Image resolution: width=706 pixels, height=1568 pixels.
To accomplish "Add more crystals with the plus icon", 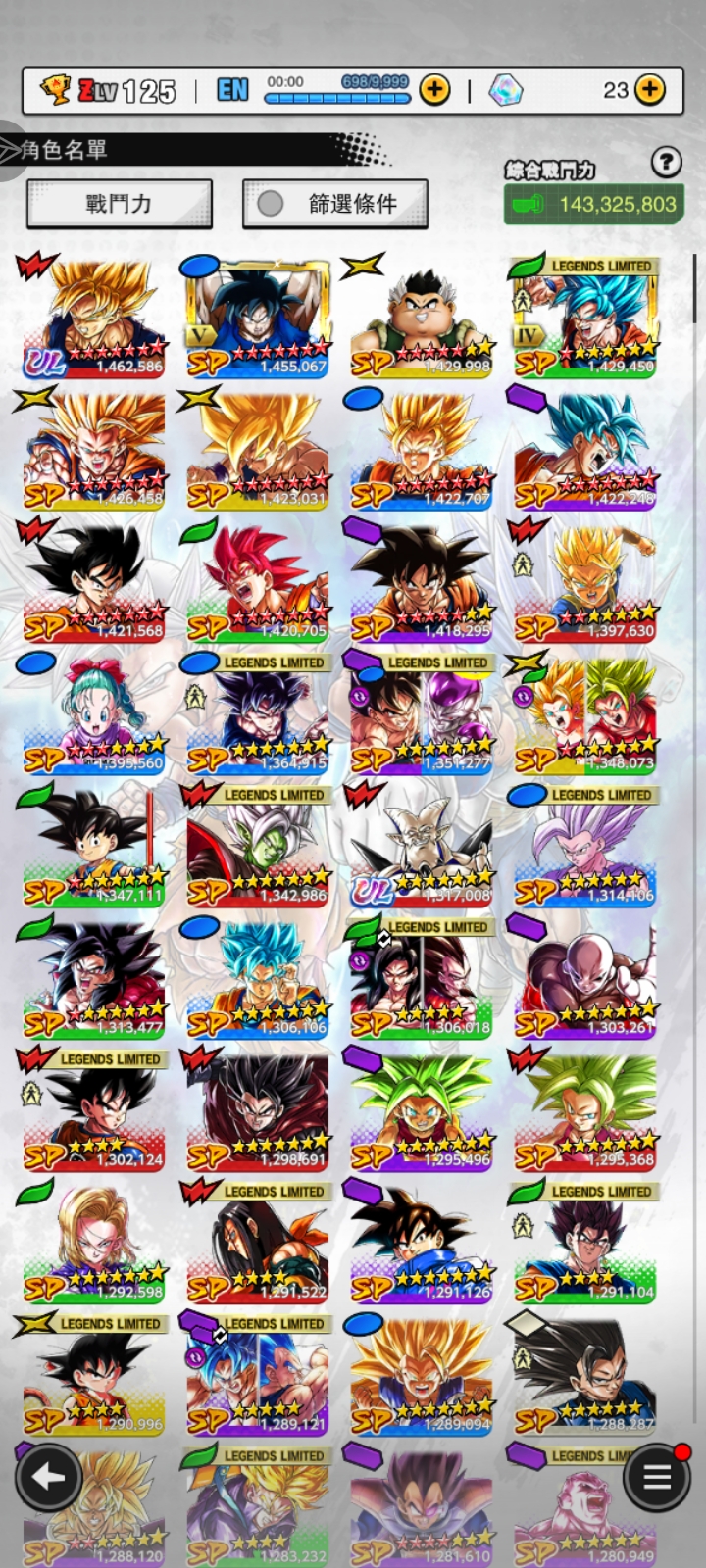I will tap(649, 90).
